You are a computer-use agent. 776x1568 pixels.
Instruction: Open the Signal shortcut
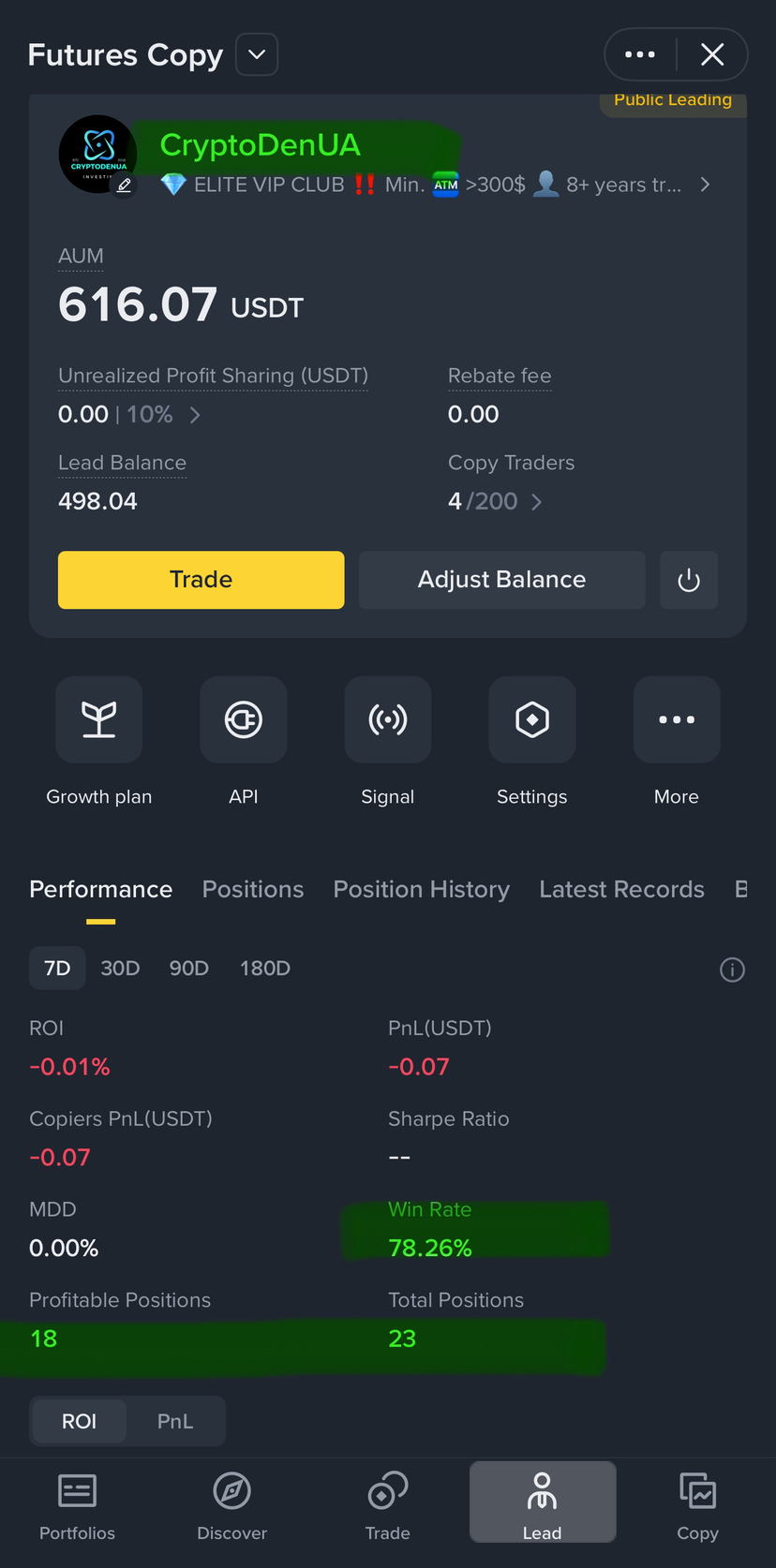(388, 720)
